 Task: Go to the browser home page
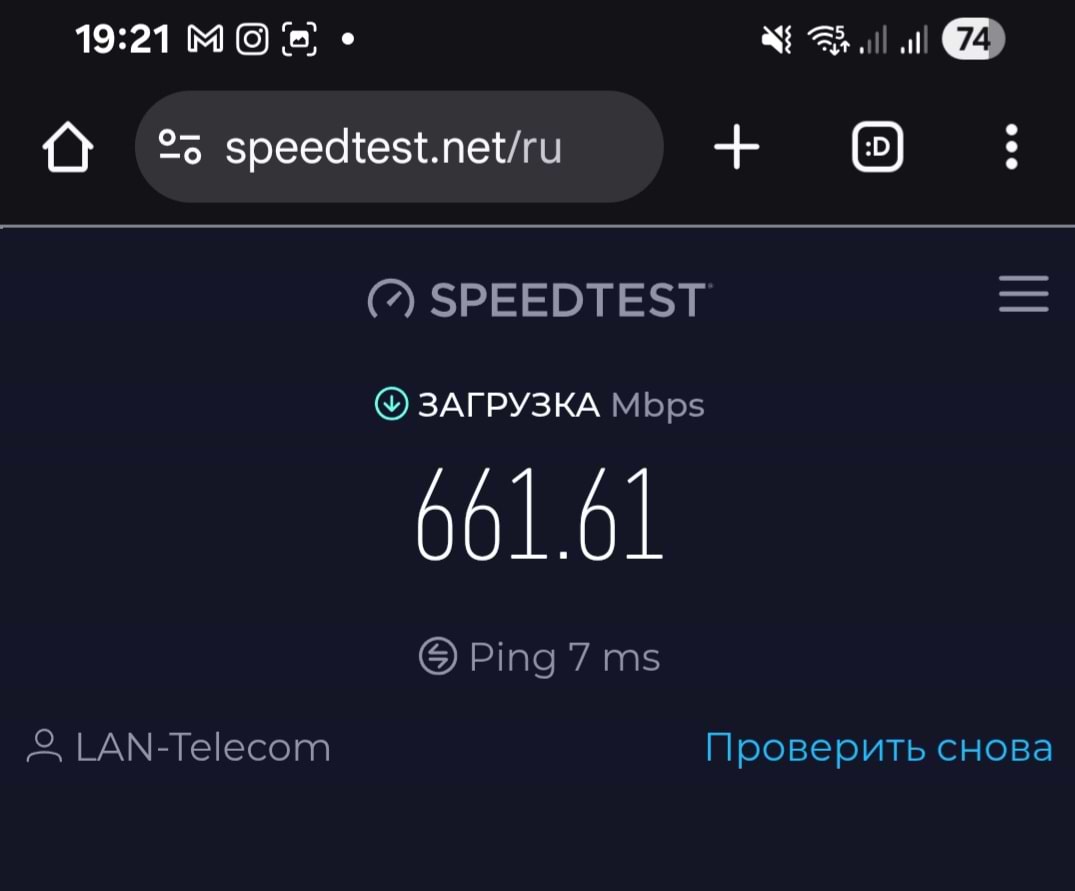tap(68, 149)
